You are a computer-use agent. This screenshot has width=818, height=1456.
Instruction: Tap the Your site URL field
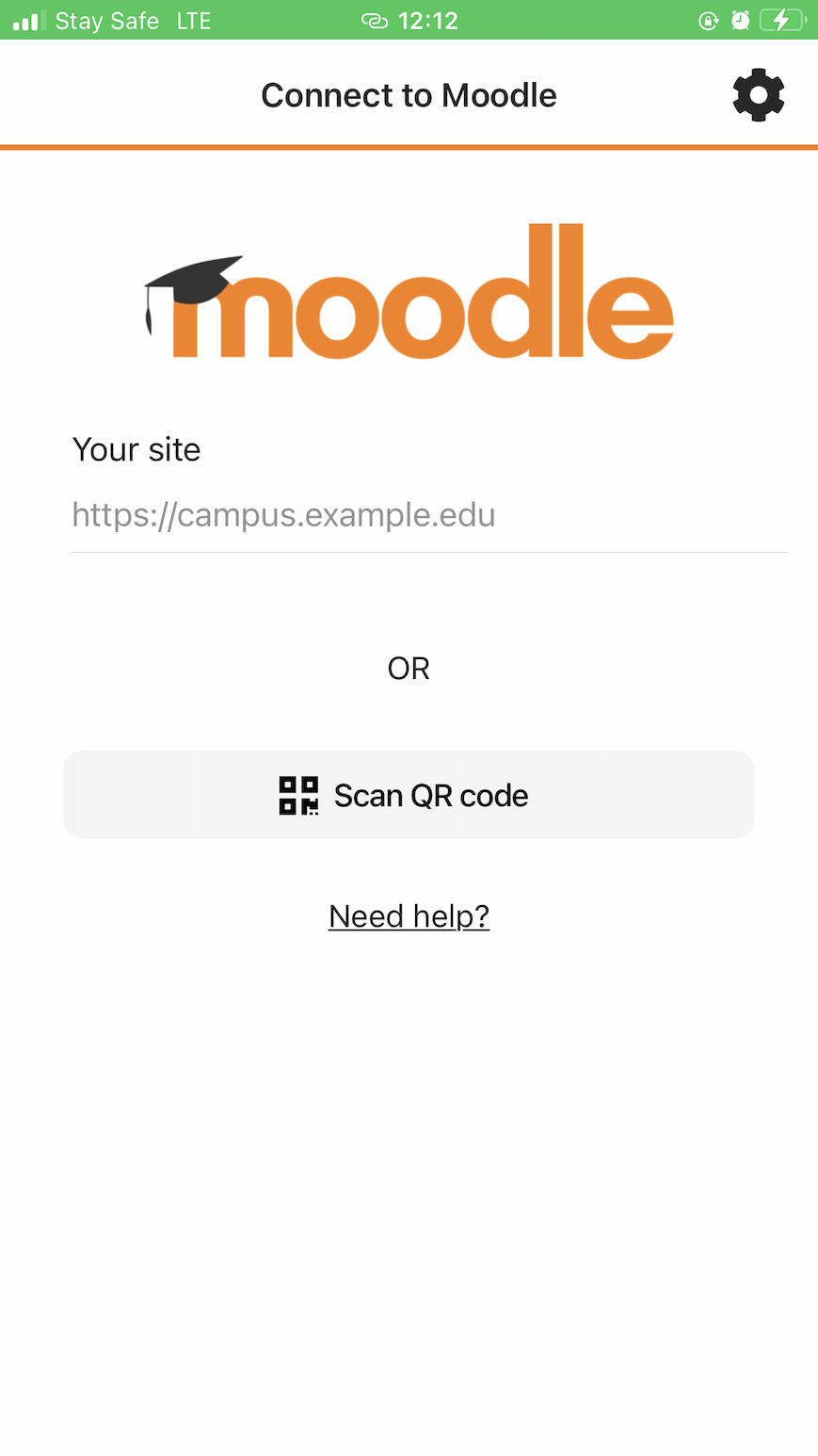(x=428, y=515)
